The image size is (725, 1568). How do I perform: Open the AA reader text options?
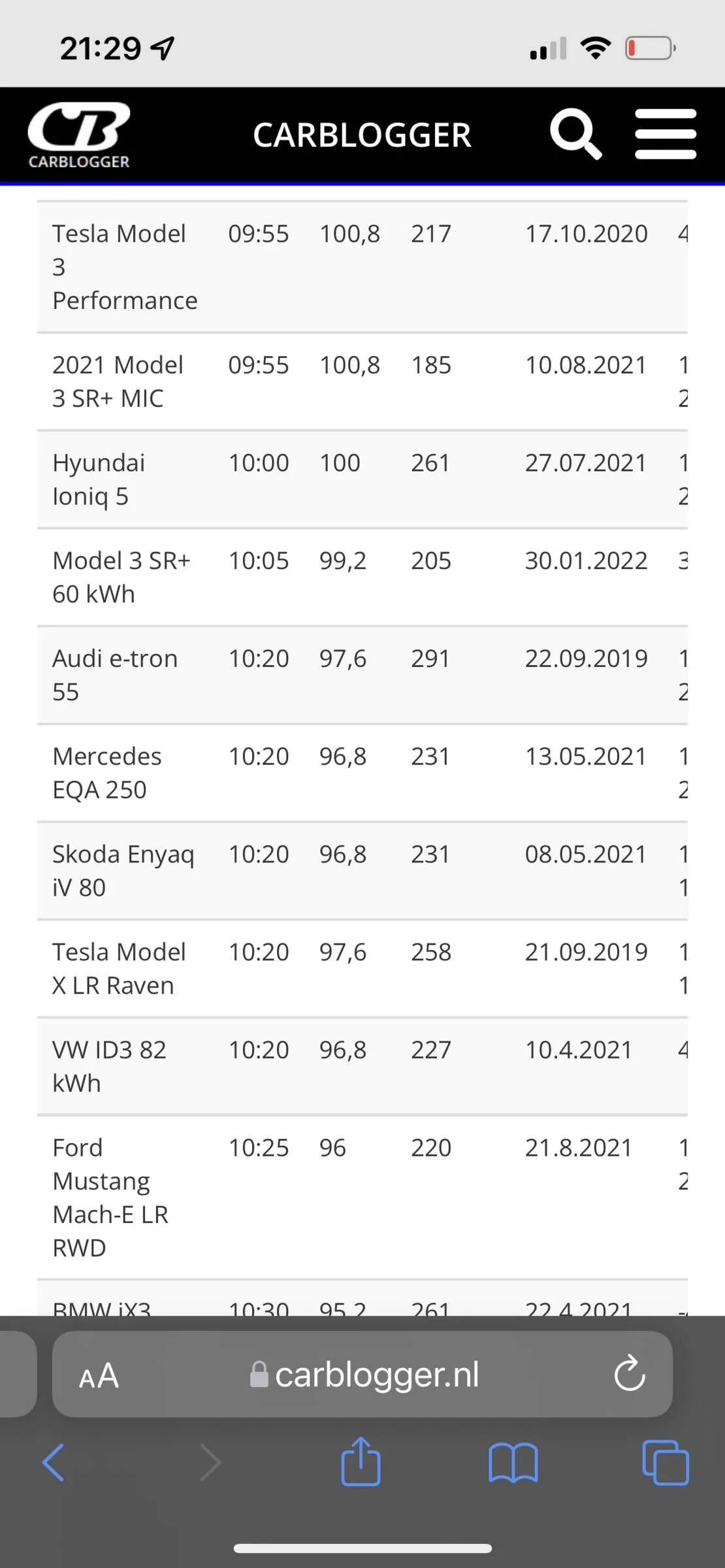click(x=99, y=1375)
